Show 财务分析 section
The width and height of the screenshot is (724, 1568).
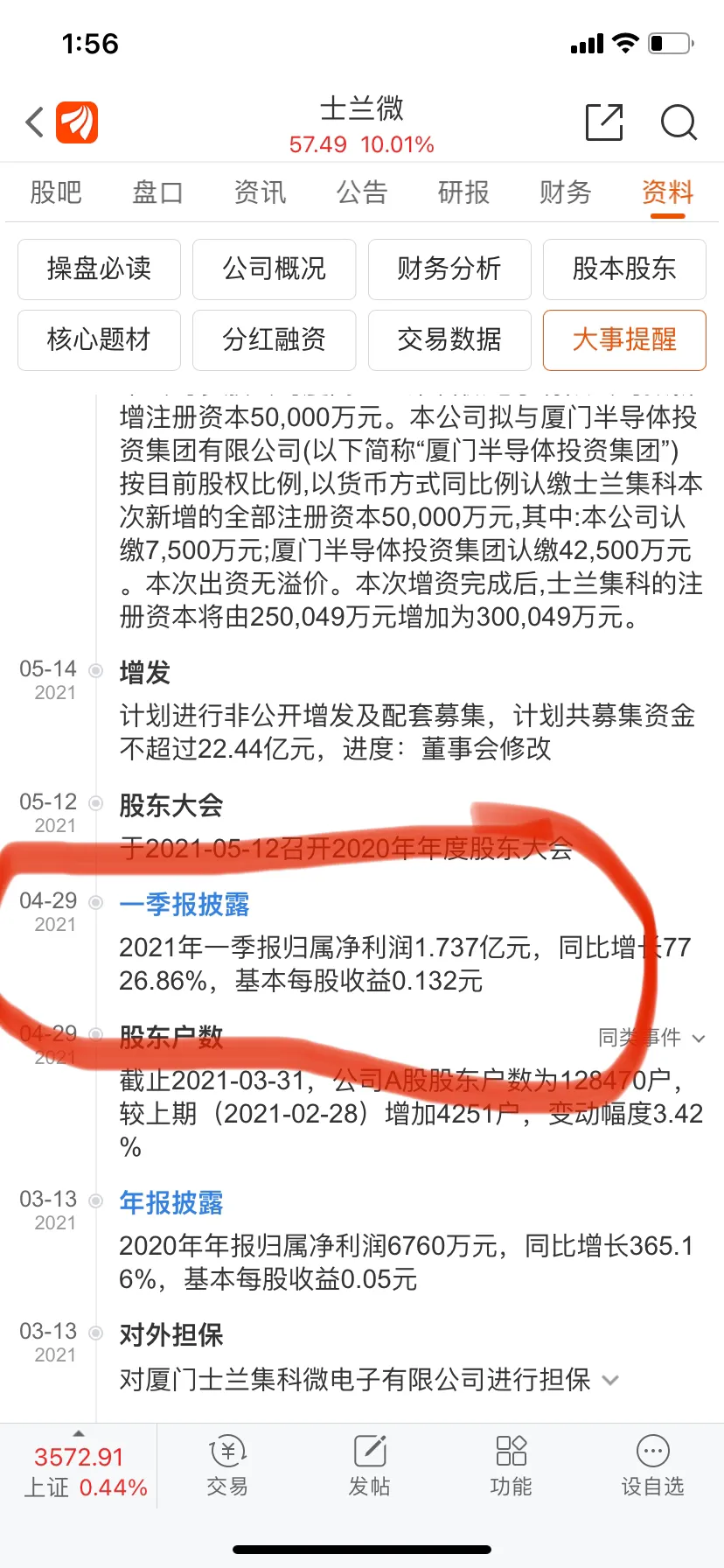coord(449,269)
